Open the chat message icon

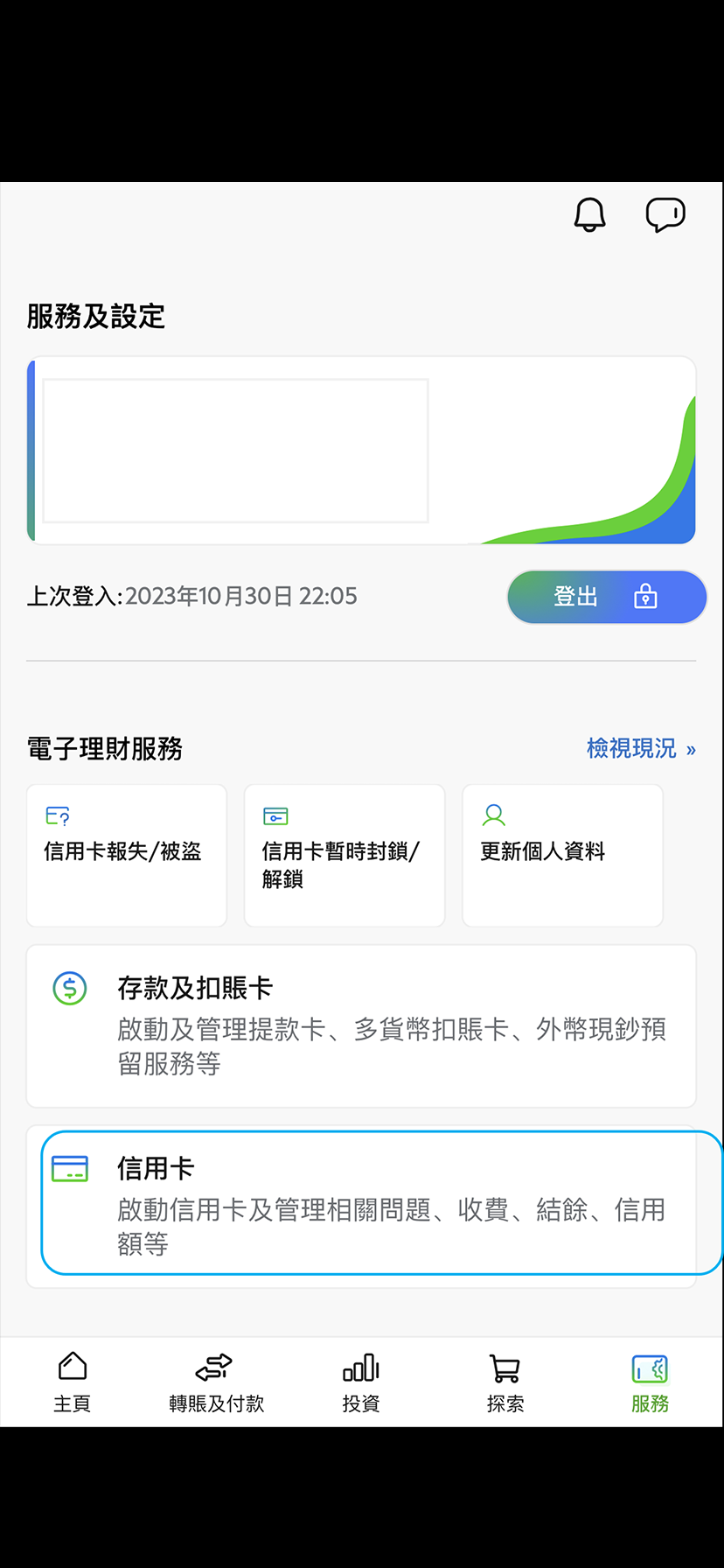[x=665, y=214]
